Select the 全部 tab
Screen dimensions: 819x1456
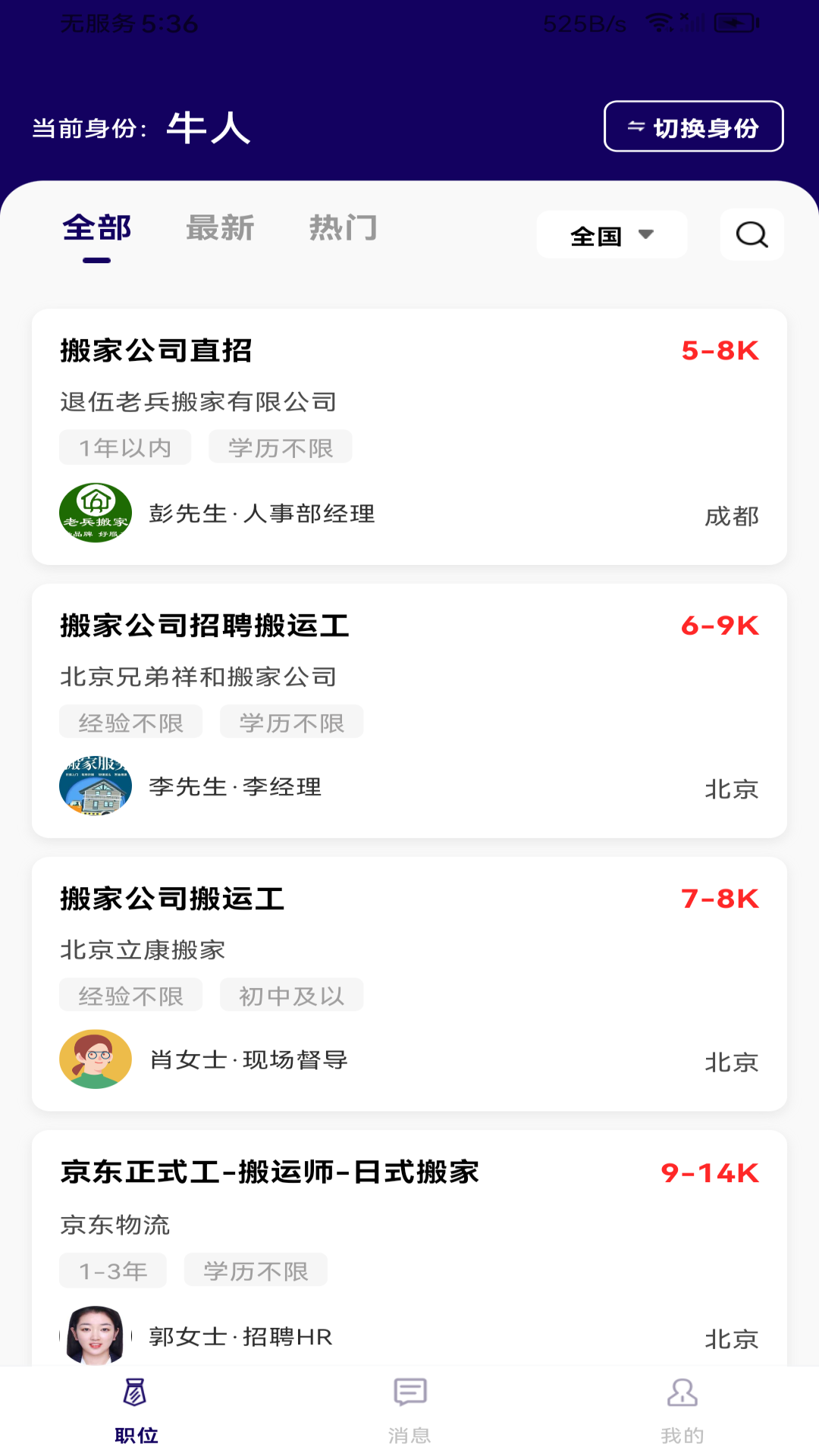point(97,228)
